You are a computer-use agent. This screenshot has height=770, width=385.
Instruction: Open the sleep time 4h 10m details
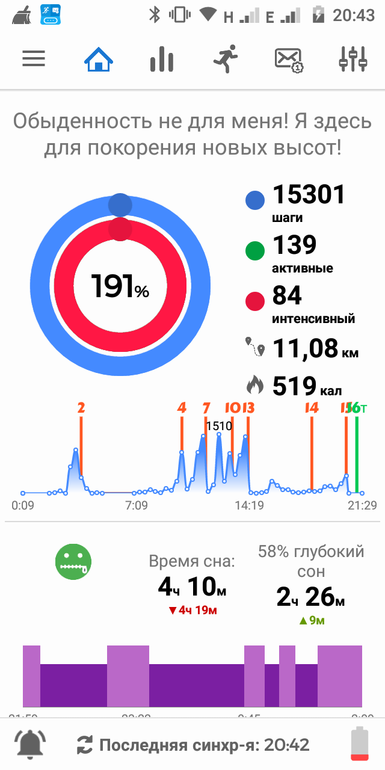192,585
